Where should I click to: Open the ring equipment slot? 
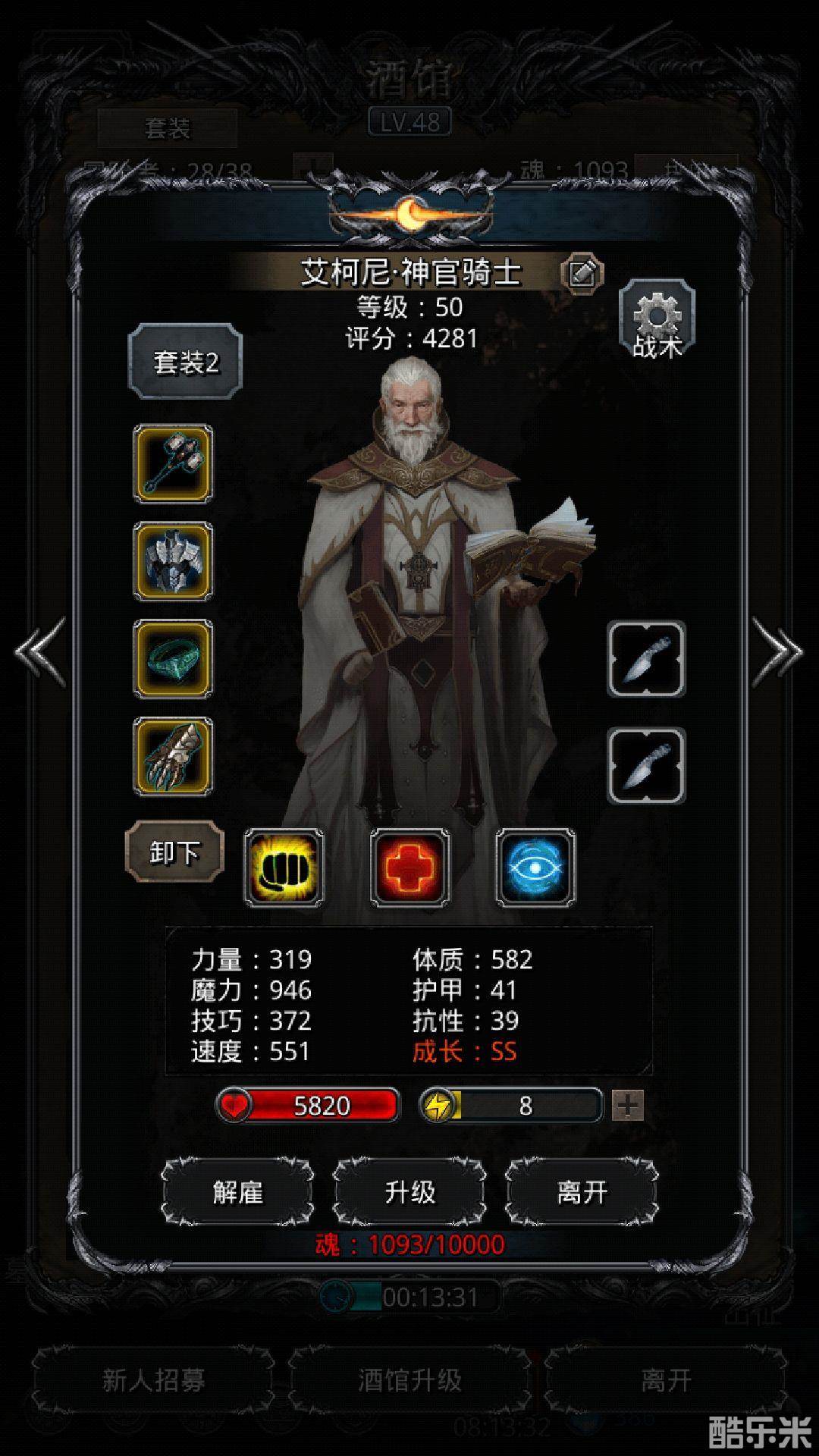pyautogui.click(x=173, y=659)
